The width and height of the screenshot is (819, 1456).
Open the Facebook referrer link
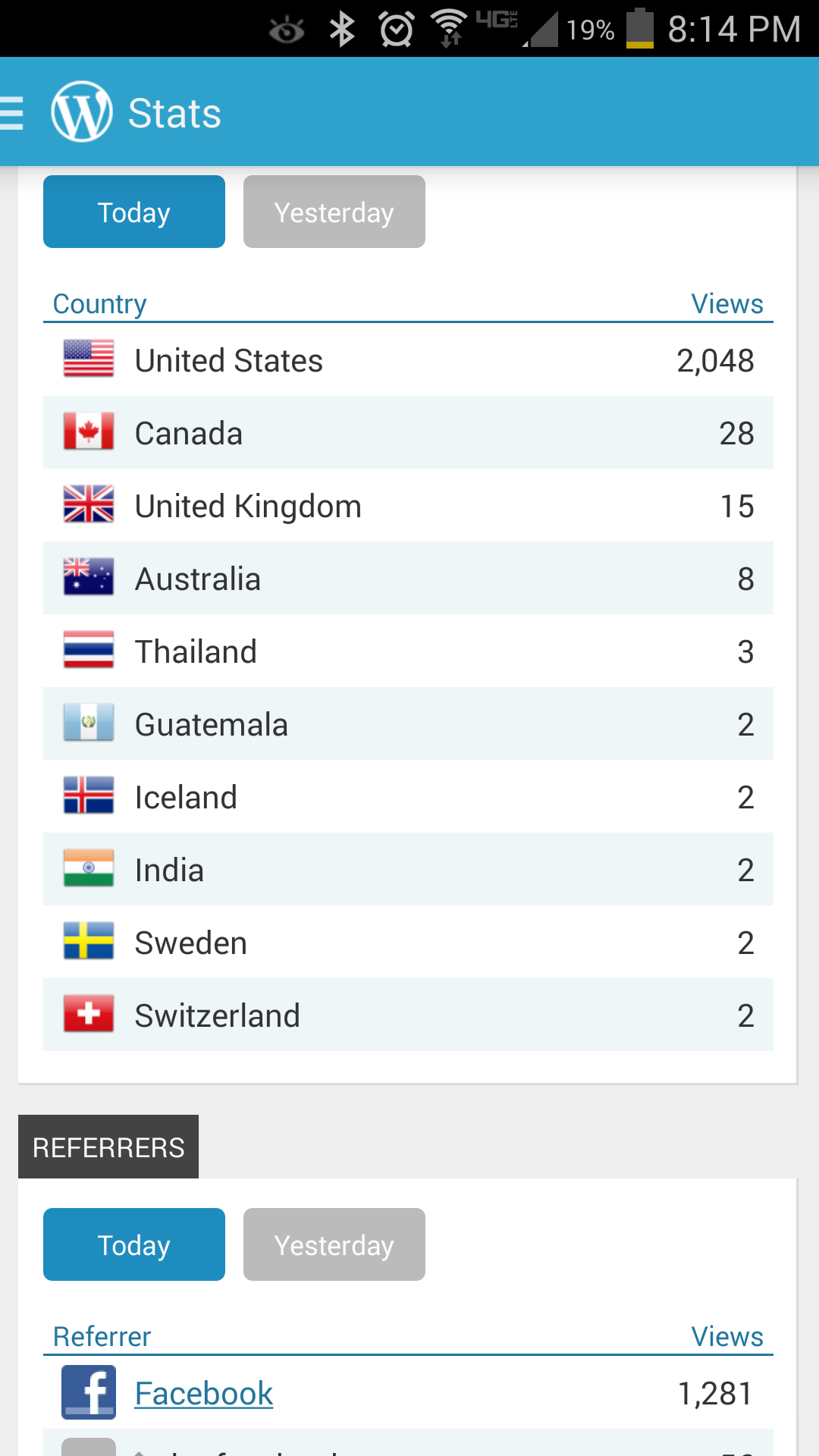click(x=203, y=1394)
